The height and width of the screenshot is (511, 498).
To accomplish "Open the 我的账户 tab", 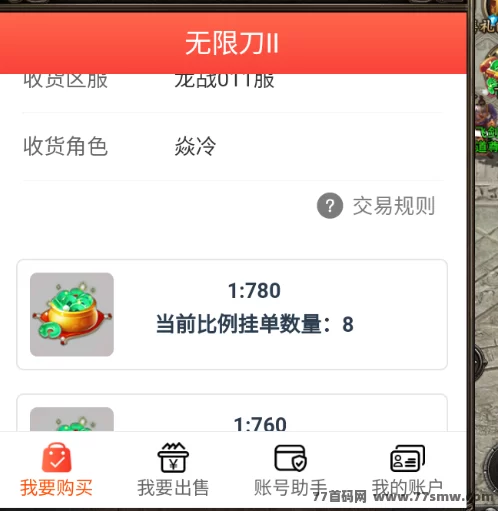I will click(407, 470).
